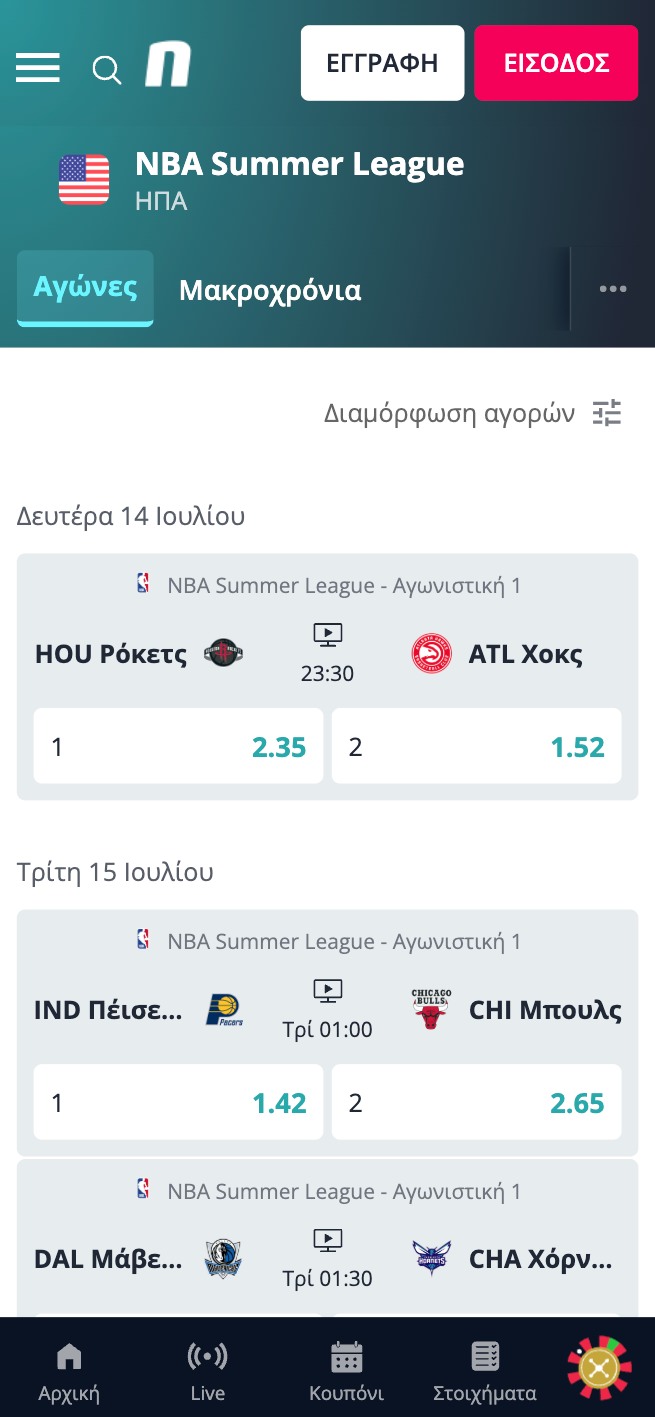Viewport: 655px width, 1417px height.
Task: Open the Κουπόνι tab
Action: 346,1372
